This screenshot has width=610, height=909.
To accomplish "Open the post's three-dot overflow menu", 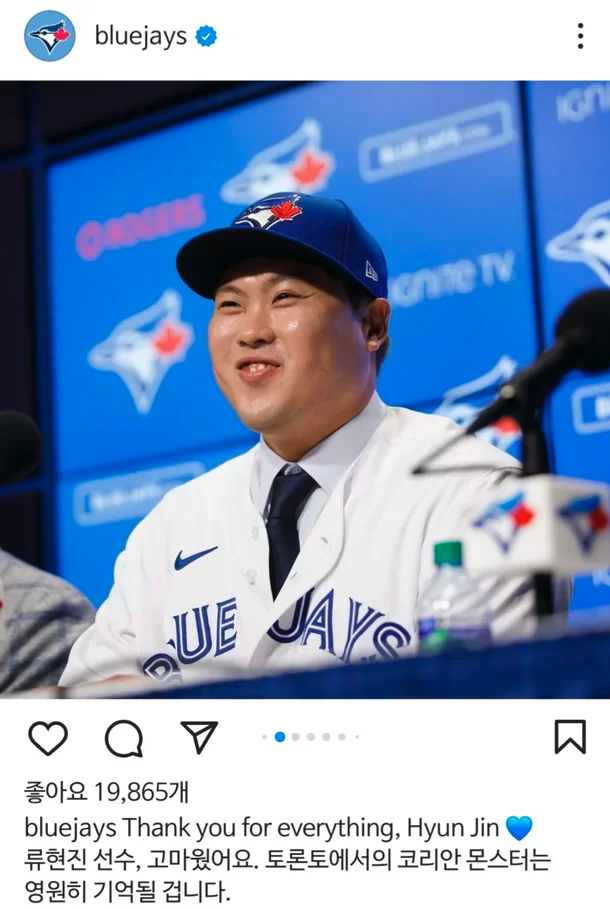I will [580, 37].
